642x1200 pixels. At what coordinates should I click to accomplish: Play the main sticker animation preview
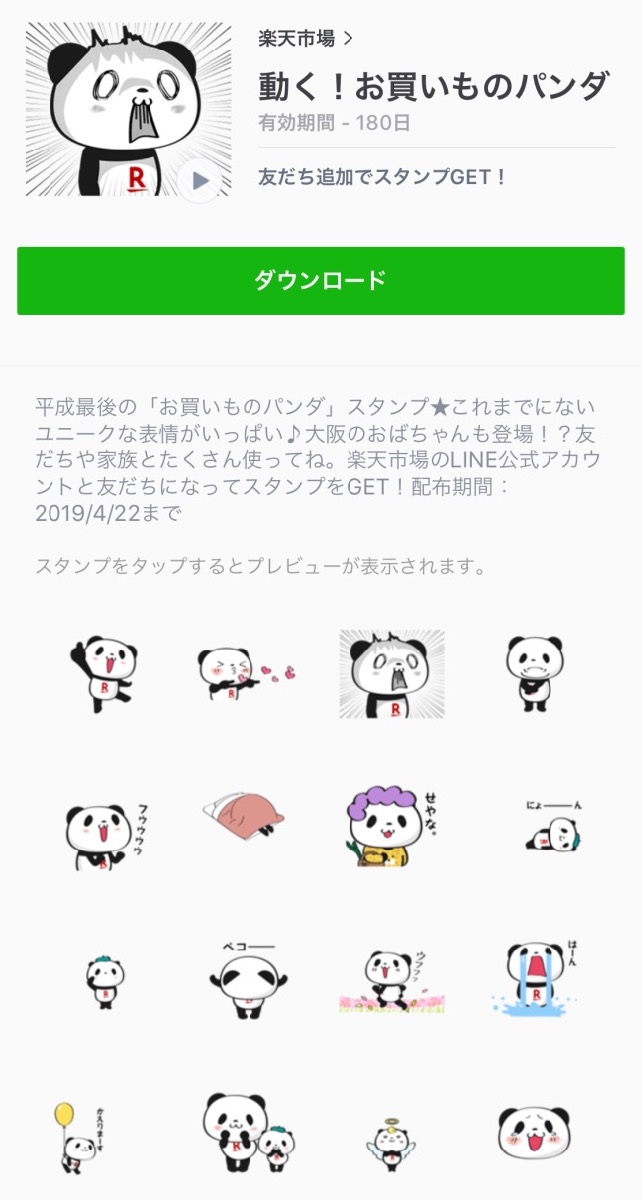tap(200, 180)
